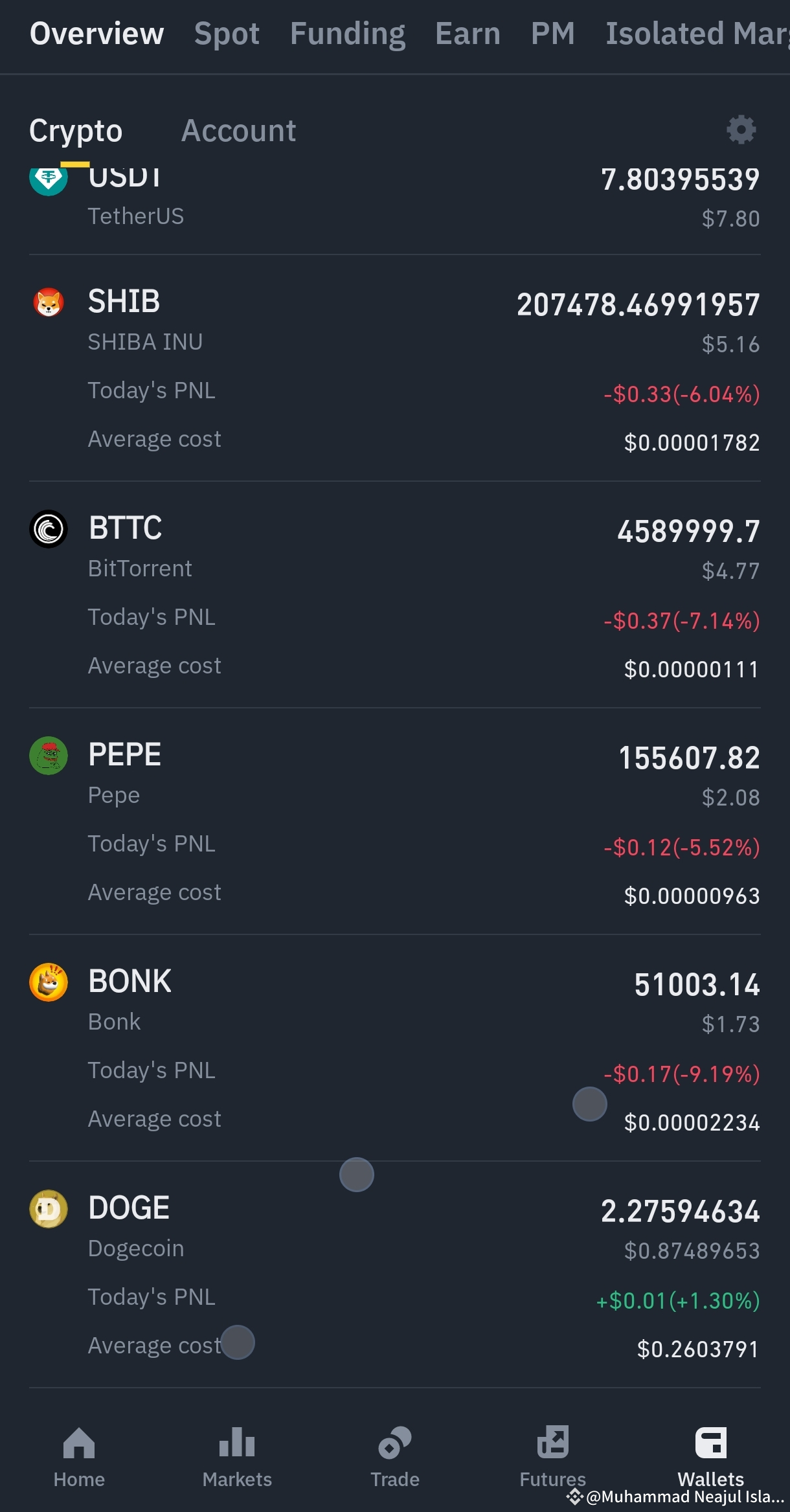Open the BTTC BitTorrent holding
This screenshot has height=1512, width=790.
(125, 529)
